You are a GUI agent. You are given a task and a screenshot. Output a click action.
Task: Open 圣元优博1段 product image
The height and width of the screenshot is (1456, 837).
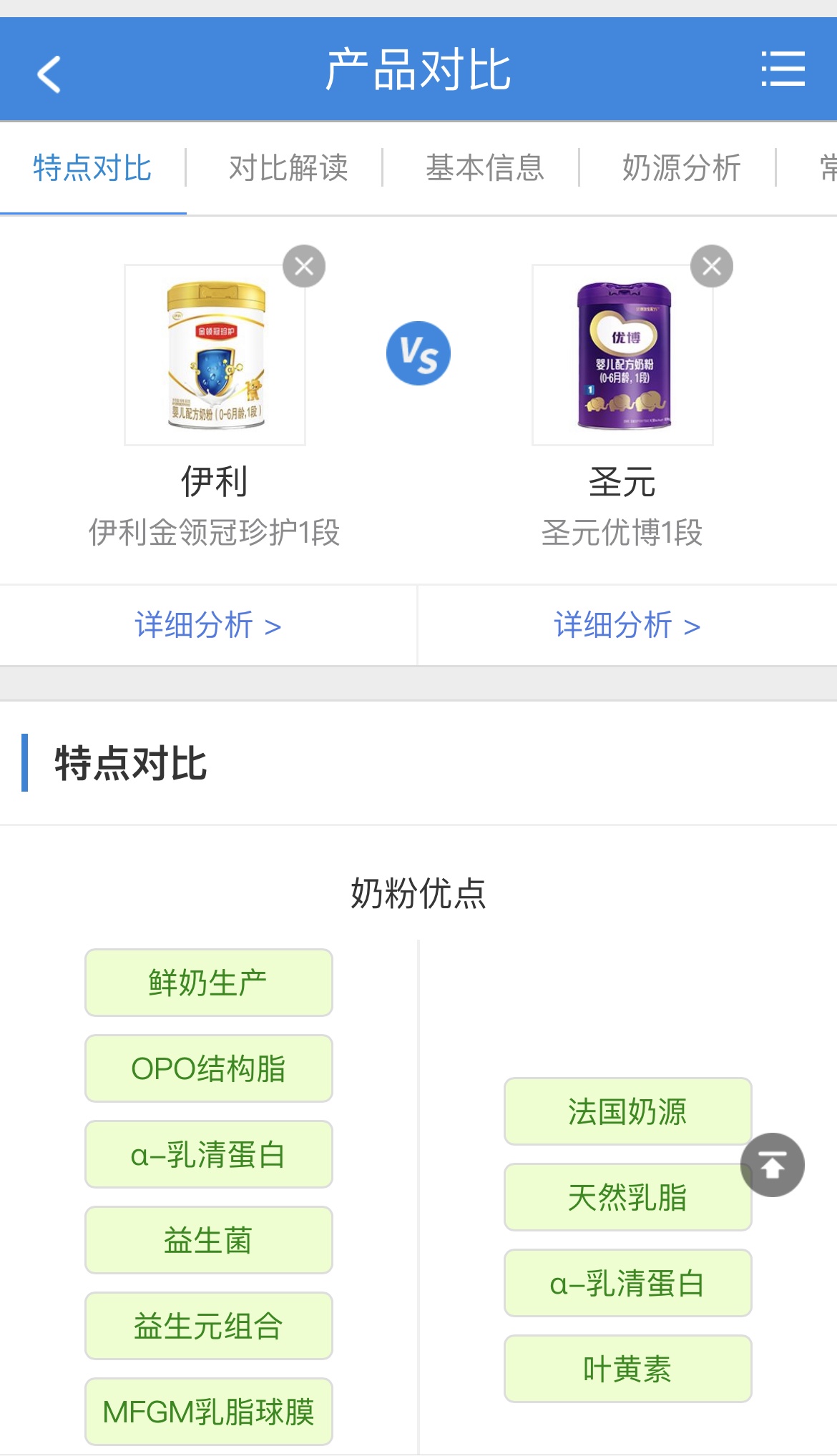pyautogui.click(x=622, y=355)
